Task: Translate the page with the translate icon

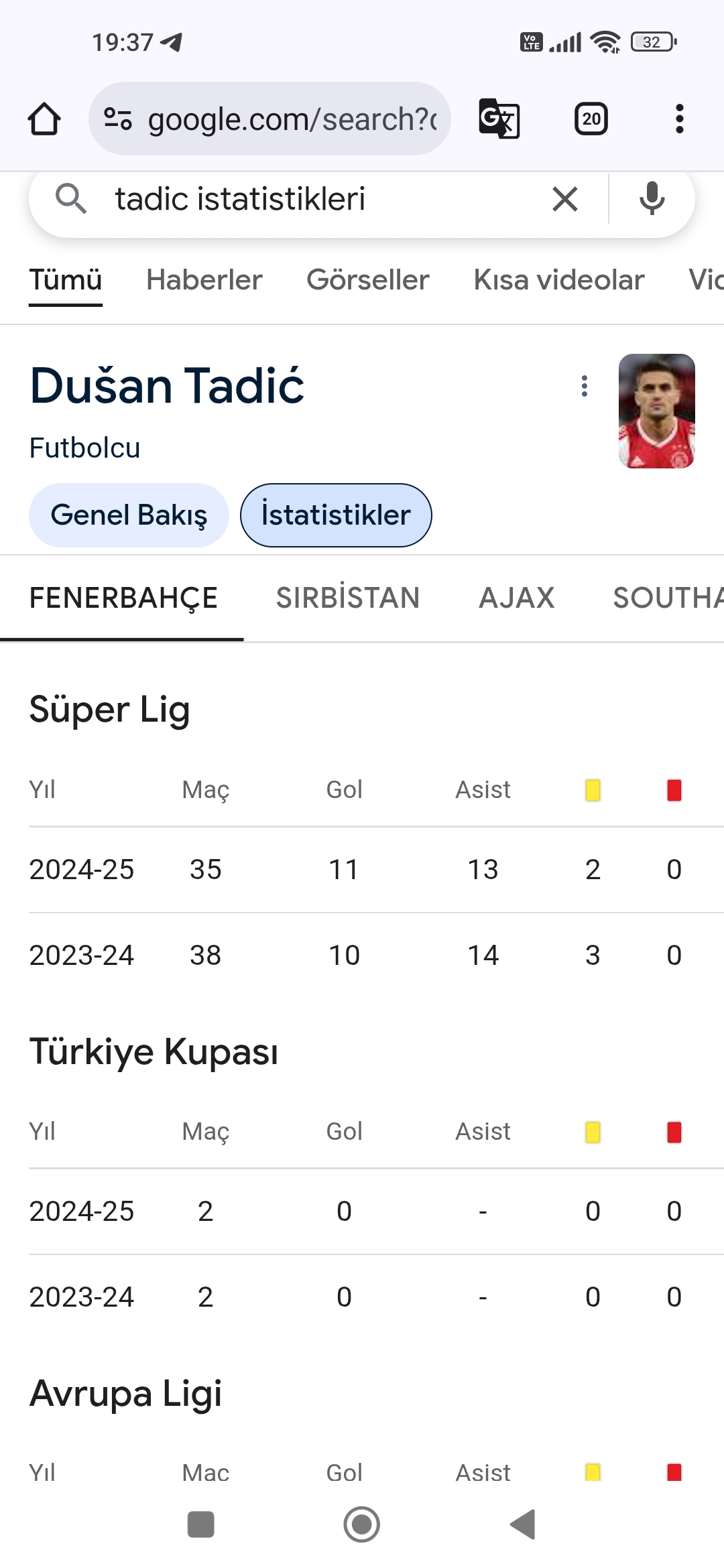Action: pos(499,119)
